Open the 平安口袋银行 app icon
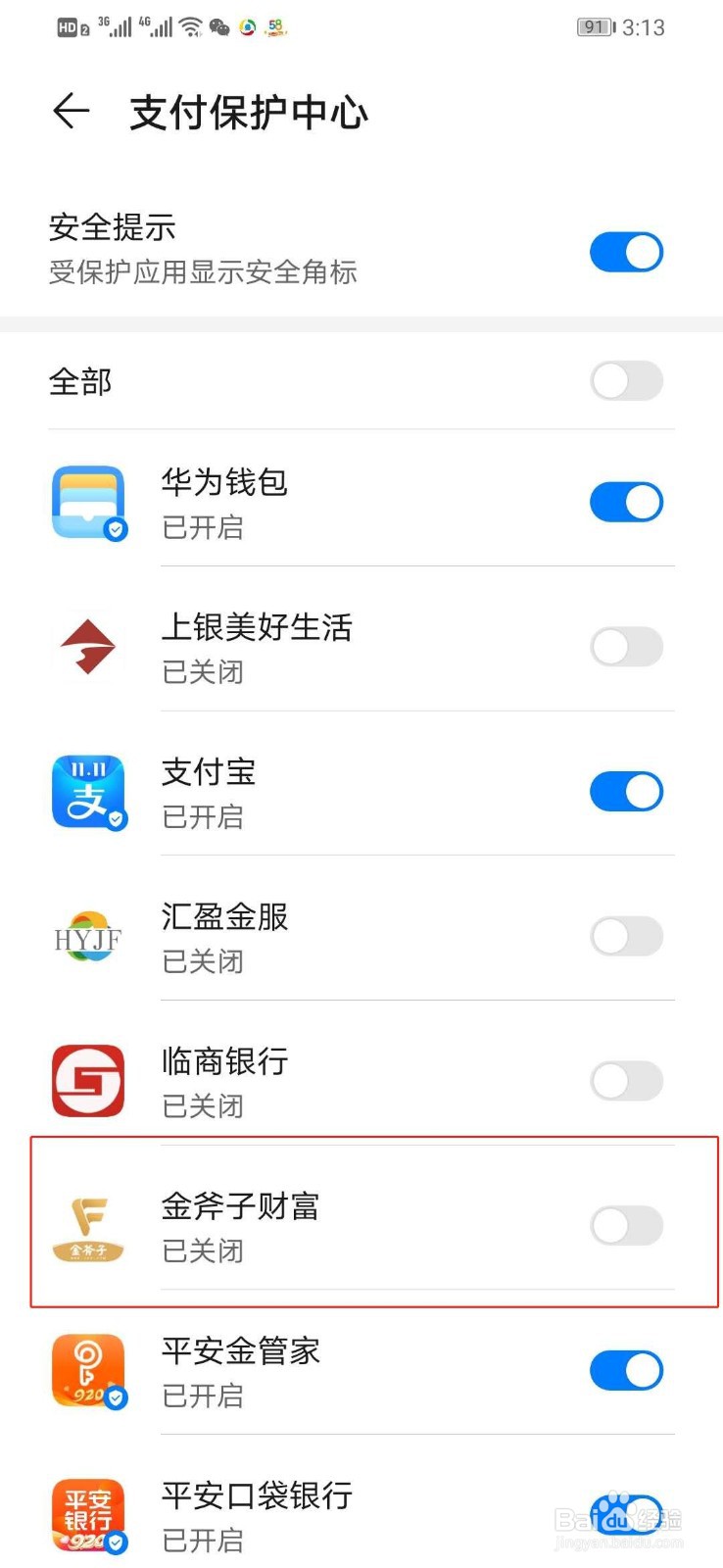Viewport: 723px width, 1568px height. (x=88, y=1514)
